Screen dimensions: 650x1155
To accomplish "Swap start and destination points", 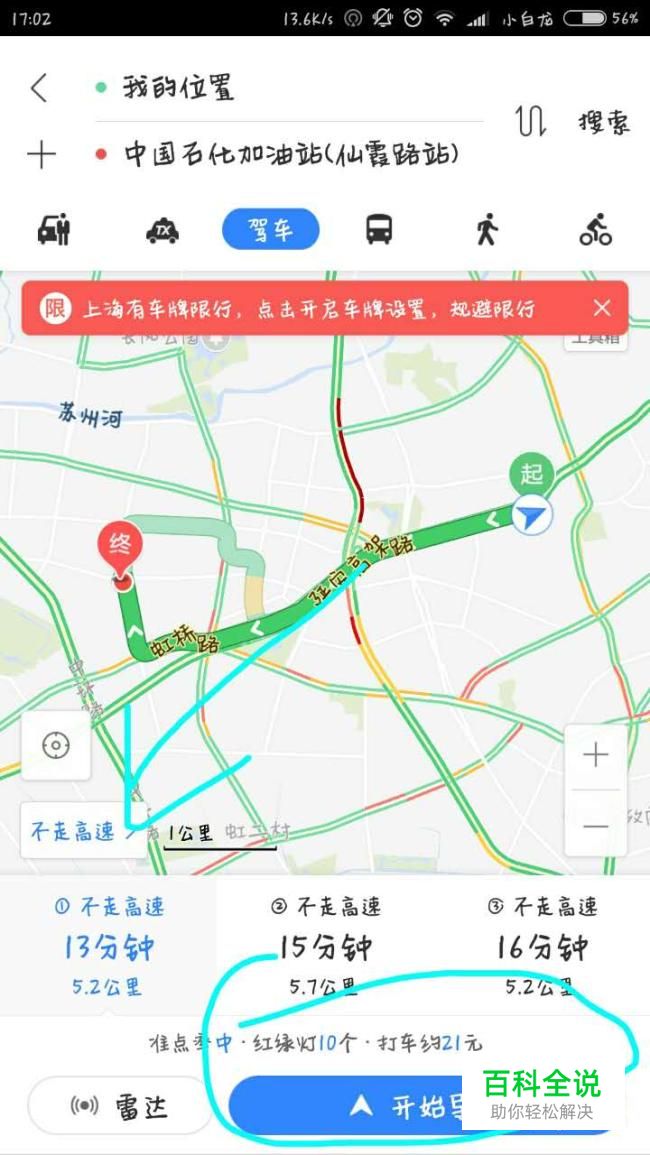I will click(x=530, y=122).
